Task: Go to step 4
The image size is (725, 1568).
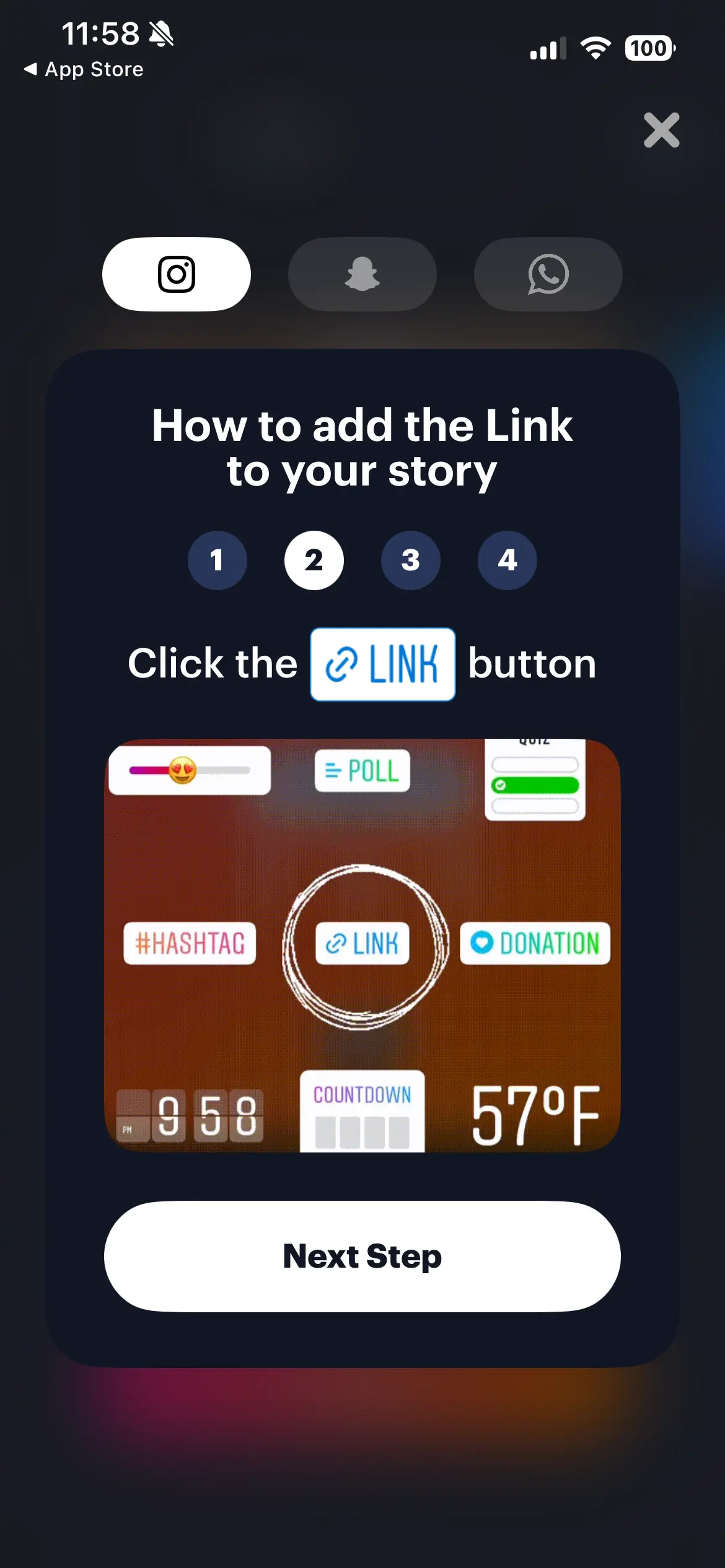Action: pos(507,560)
